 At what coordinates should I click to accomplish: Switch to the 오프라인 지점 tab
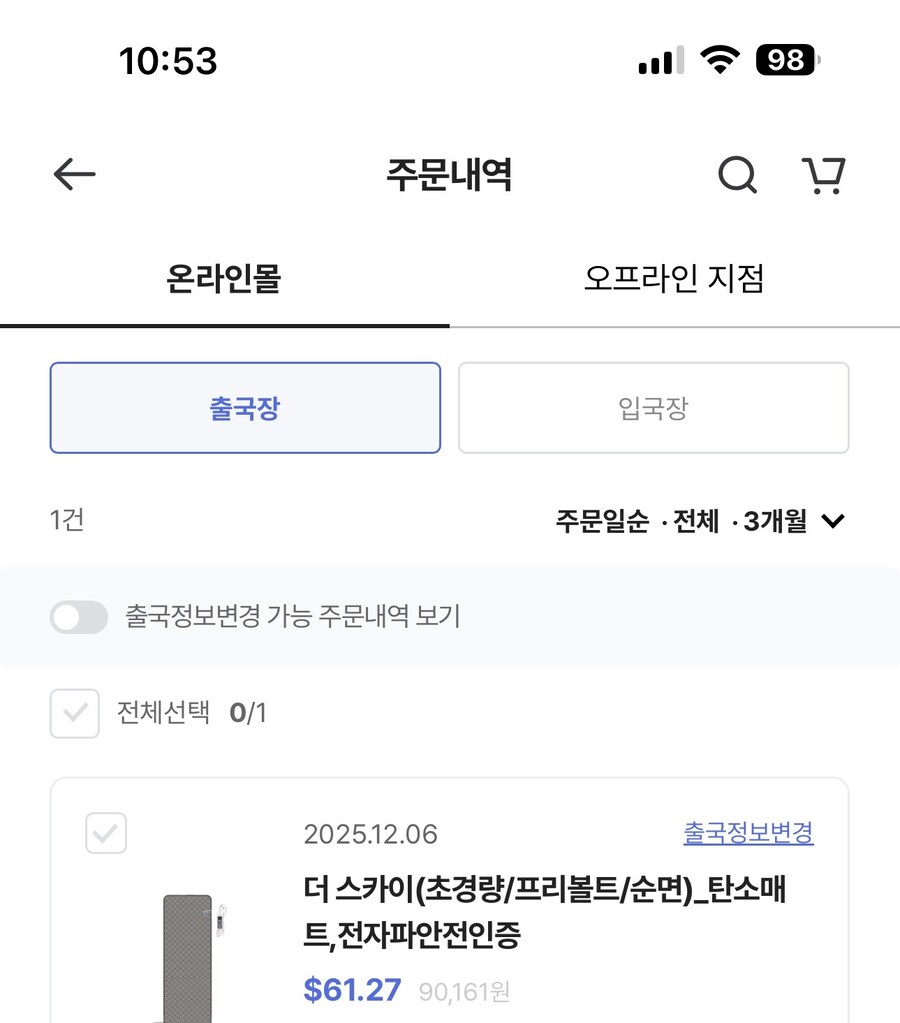click(x=675, y=278)
